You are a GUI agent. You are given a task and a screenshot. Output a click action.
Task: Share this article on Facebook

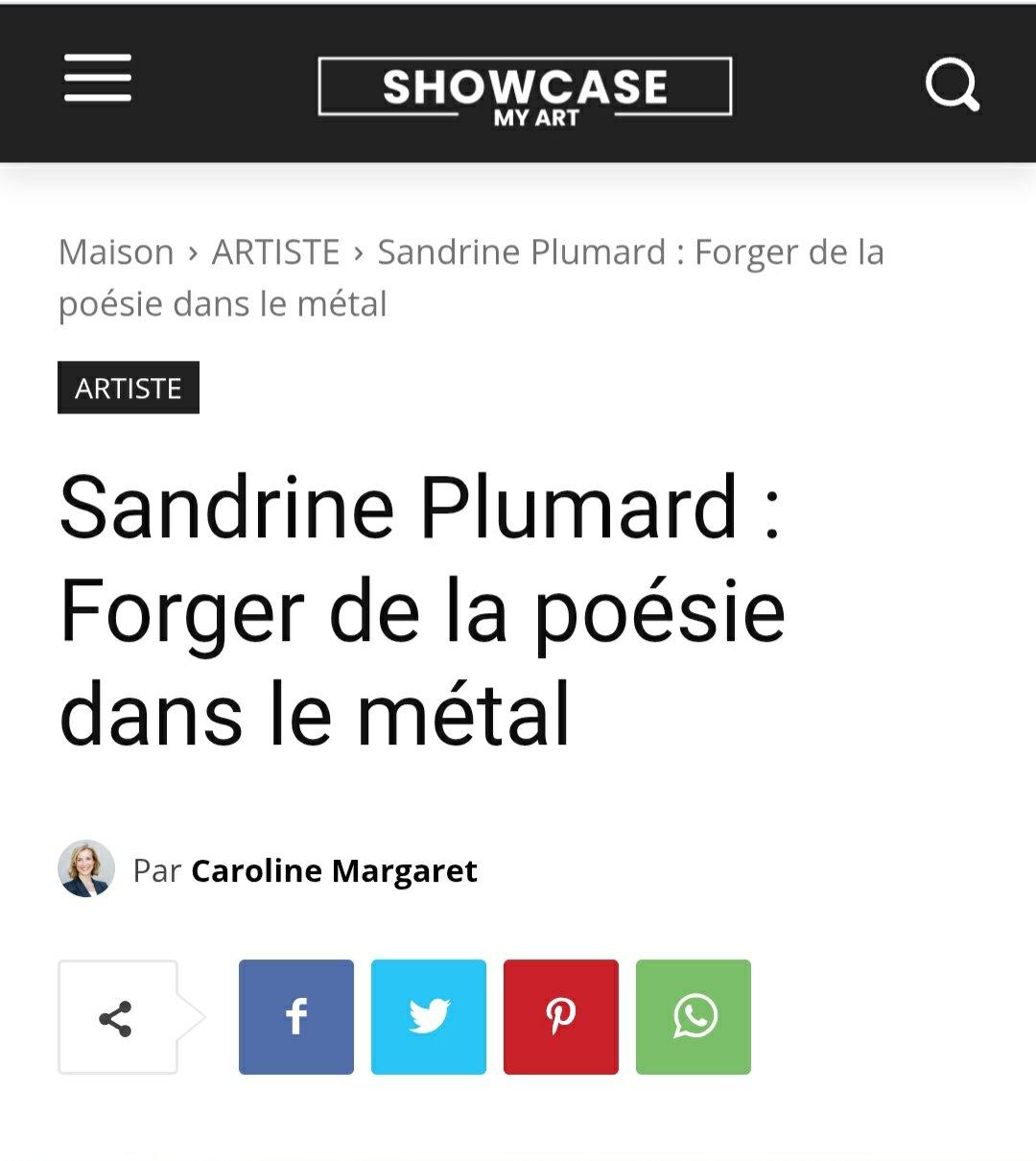click(296, 1017)
